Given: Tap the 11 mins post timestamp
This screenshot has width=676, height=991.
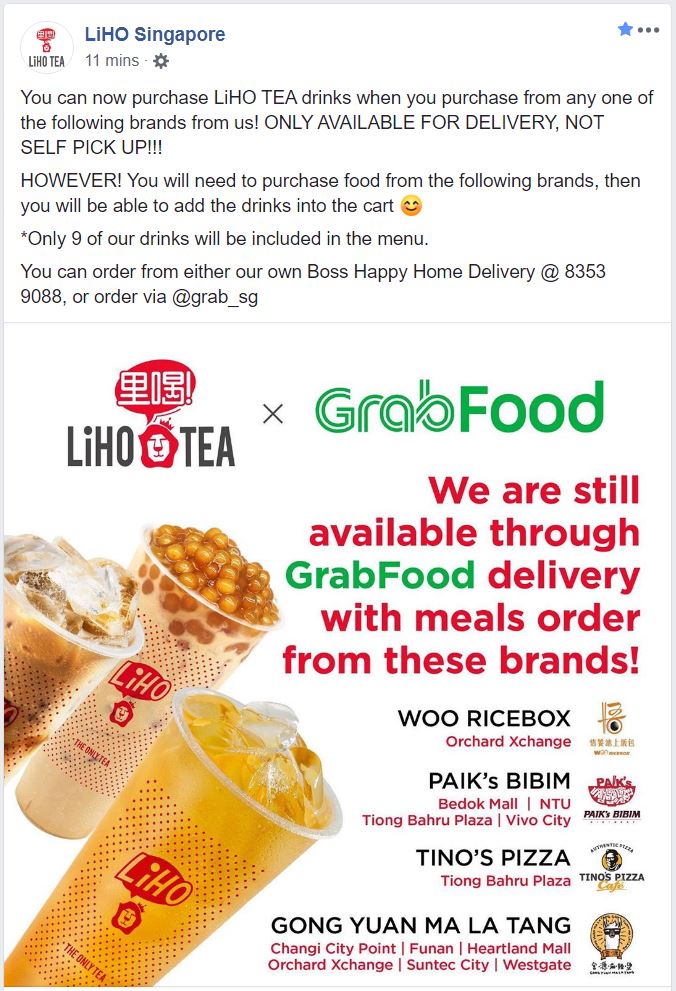Looking at the screenshot, I should click(111, 61).
